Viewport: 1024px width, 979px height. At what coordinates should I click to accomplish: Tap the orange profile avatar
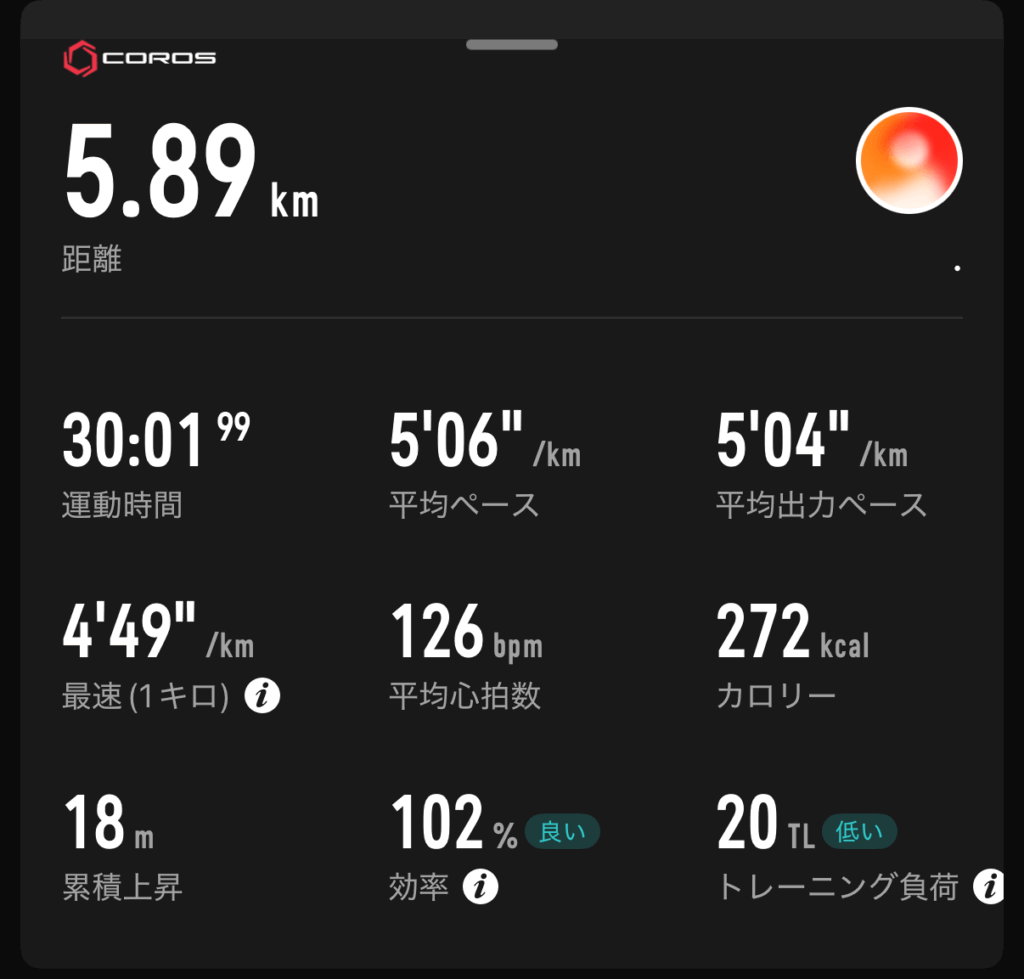click(x=909, y=161)
